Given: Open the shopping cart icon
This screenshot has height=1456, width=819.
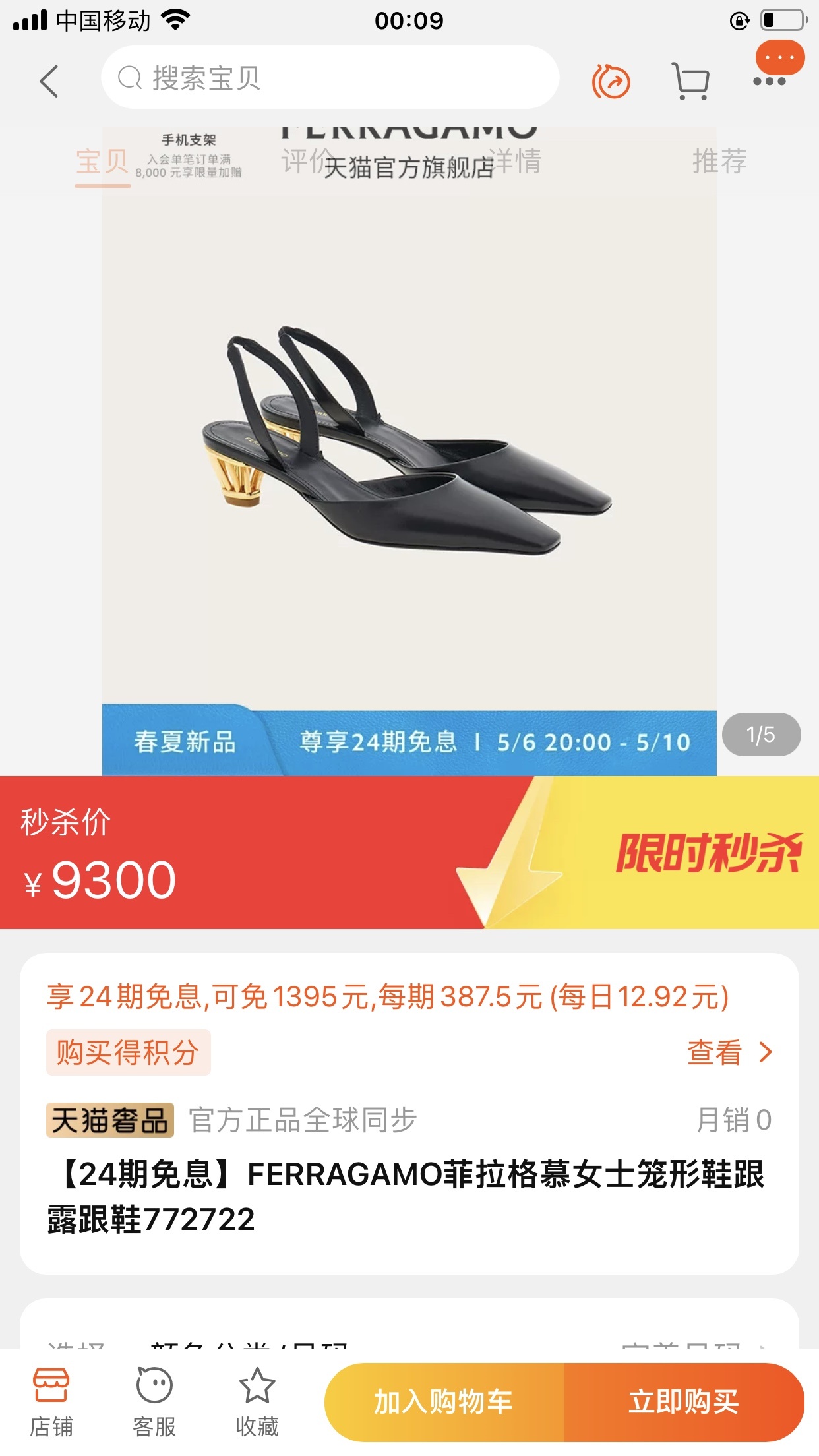Looking at the screenshot, I should pos(690,81).
